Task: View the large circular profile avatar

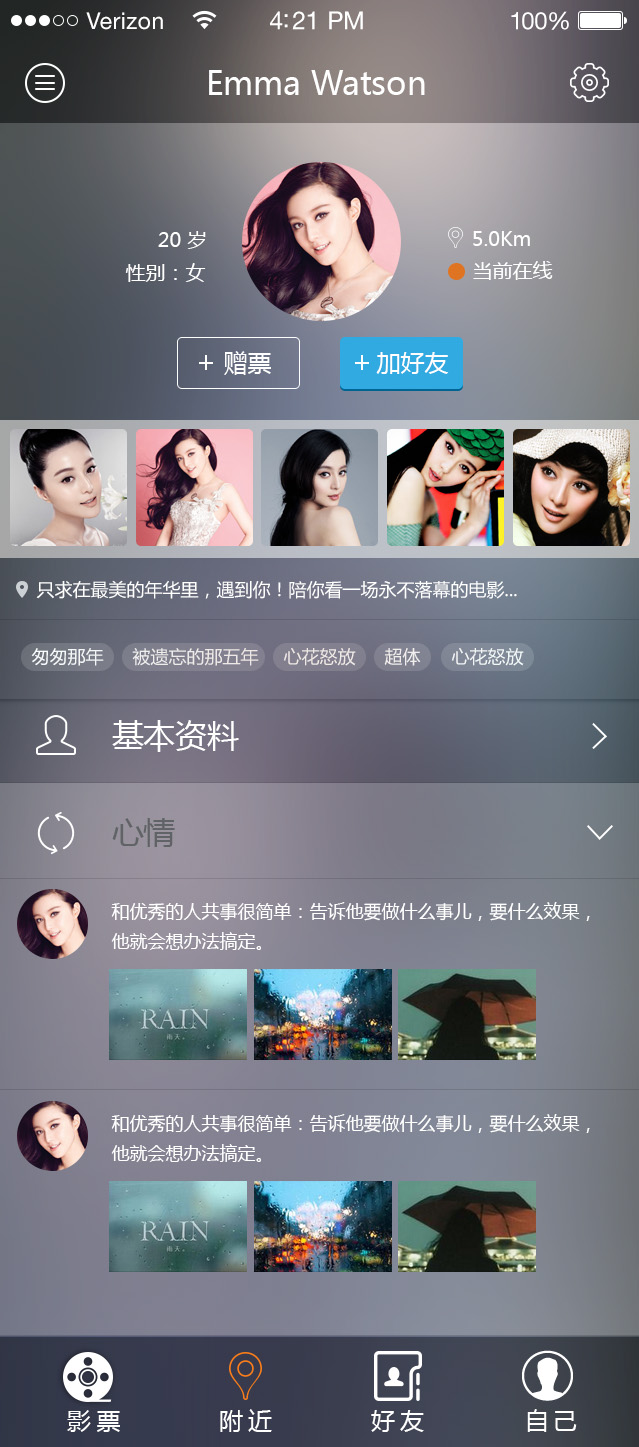Action: pos(321,242)
